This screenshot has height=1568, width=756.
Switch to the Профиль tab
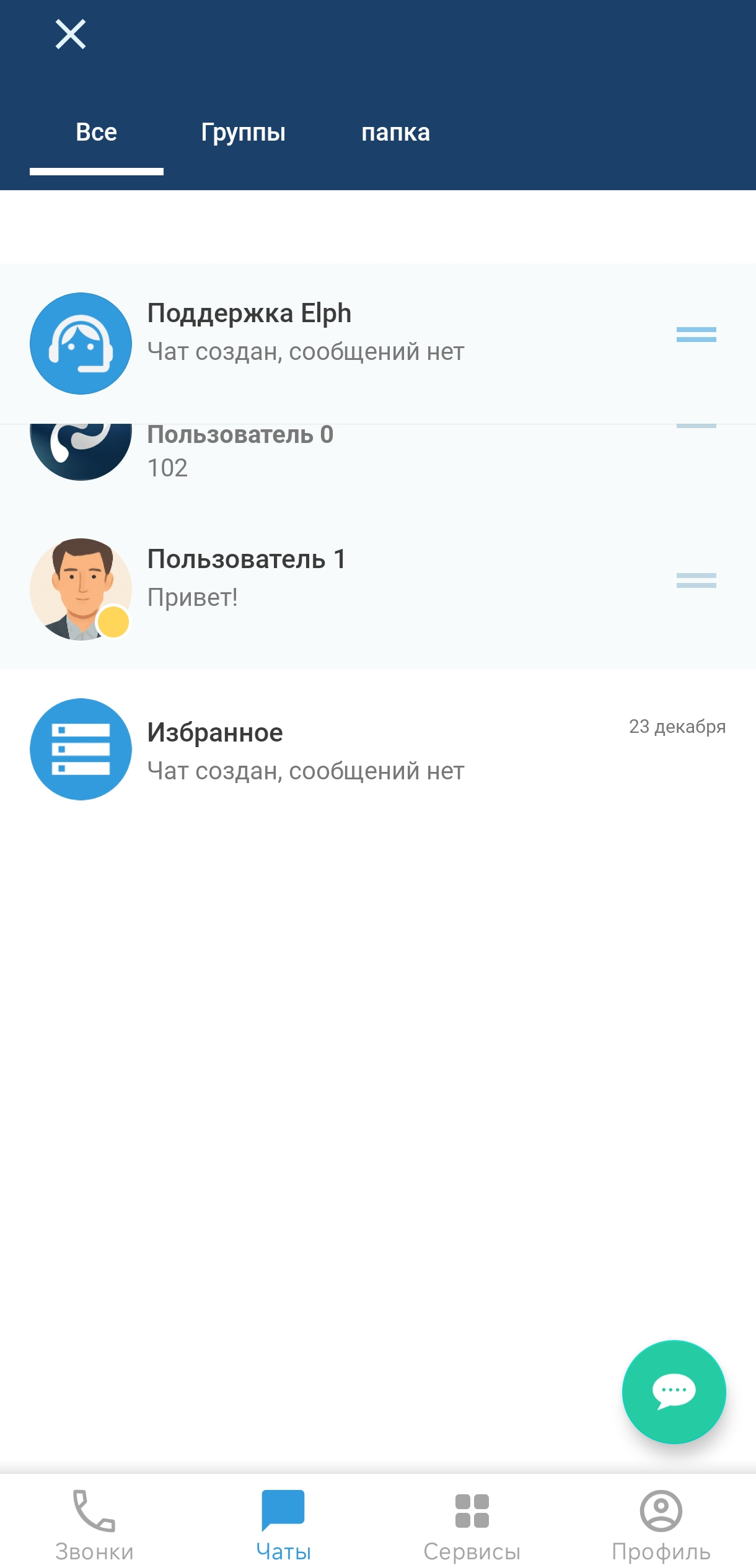click(661, 1525)
